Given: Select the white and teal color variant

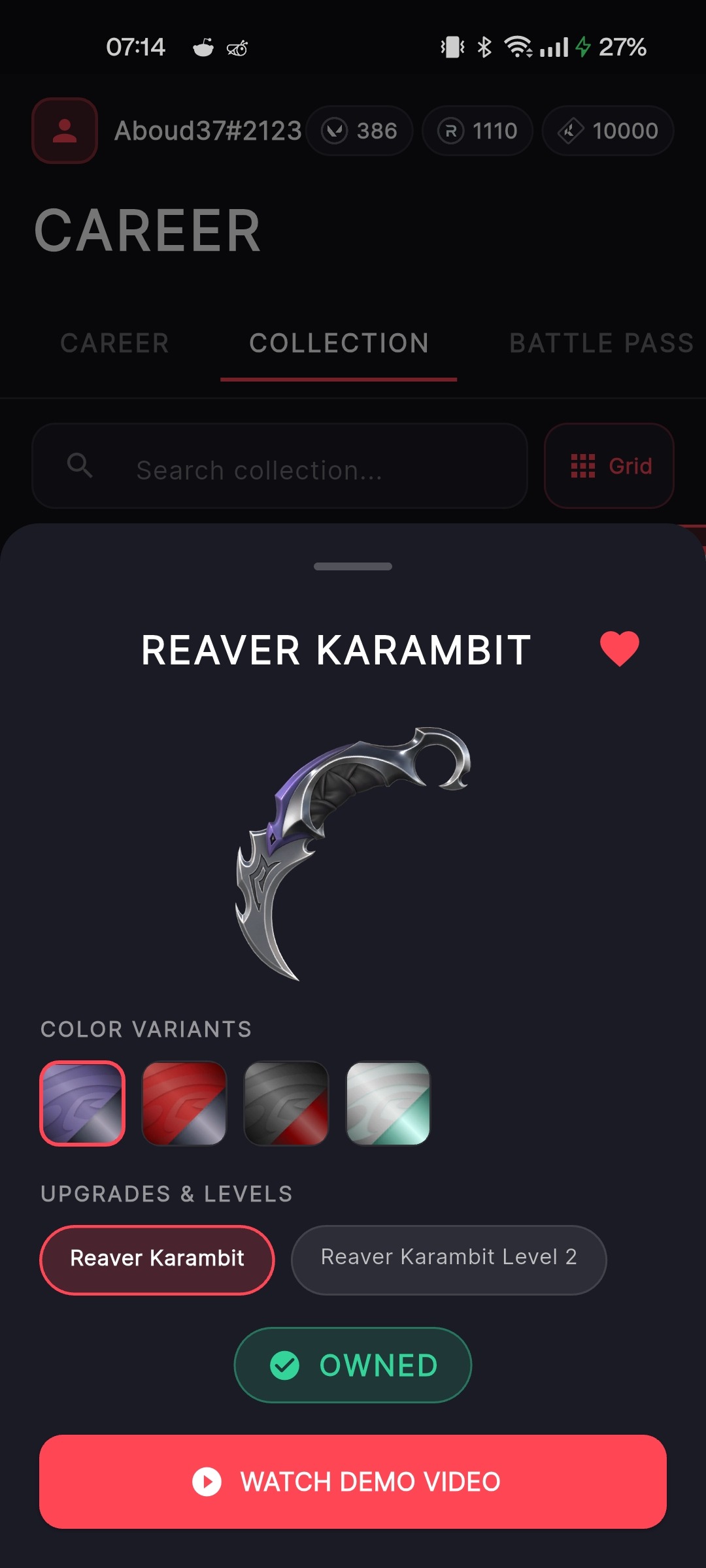Looking at the screenshot, I should coord(388,1103).
